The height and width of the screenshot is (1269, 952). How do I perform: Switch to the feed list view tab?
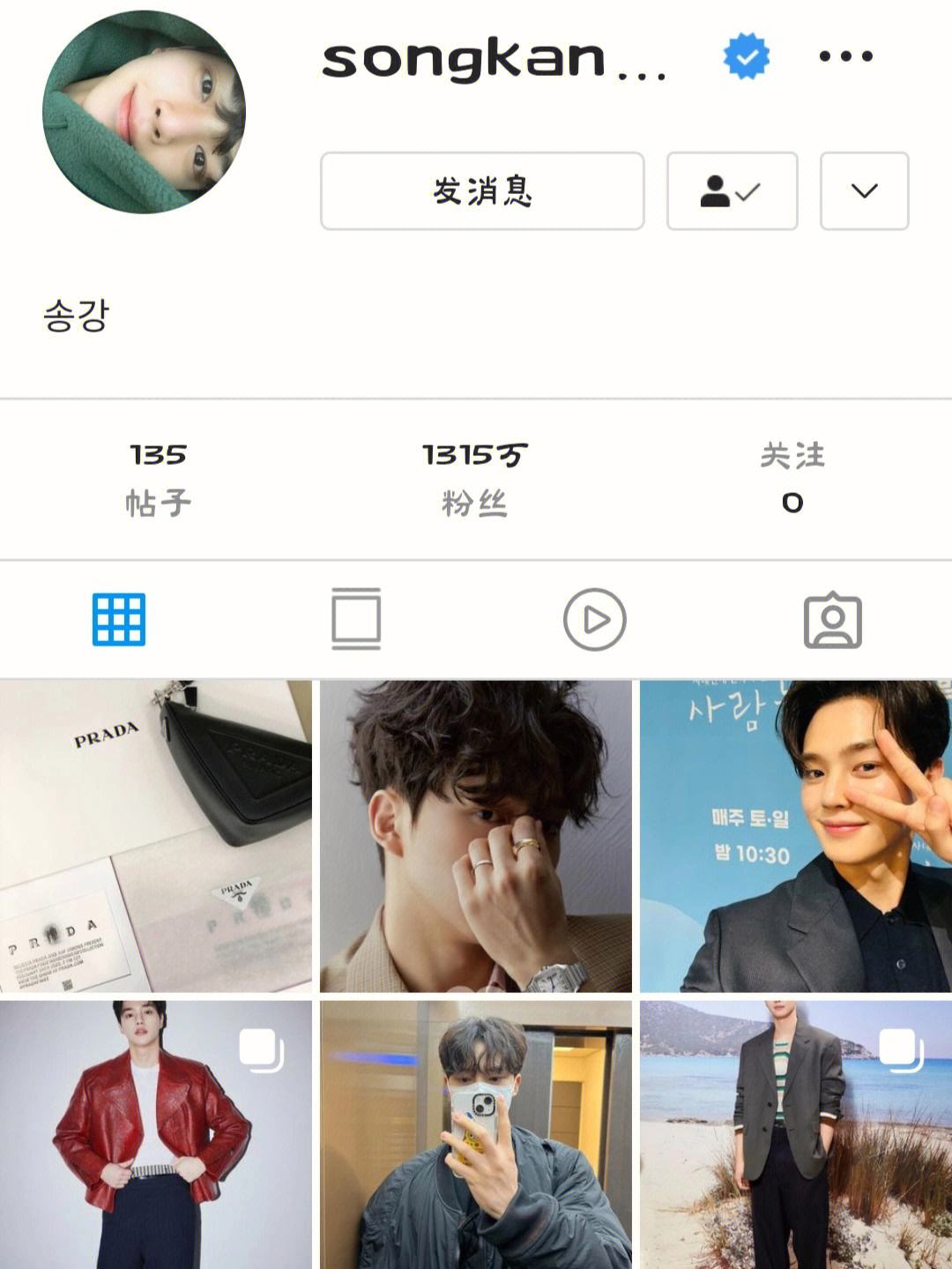pyautogui.click(x=356, y=620)
